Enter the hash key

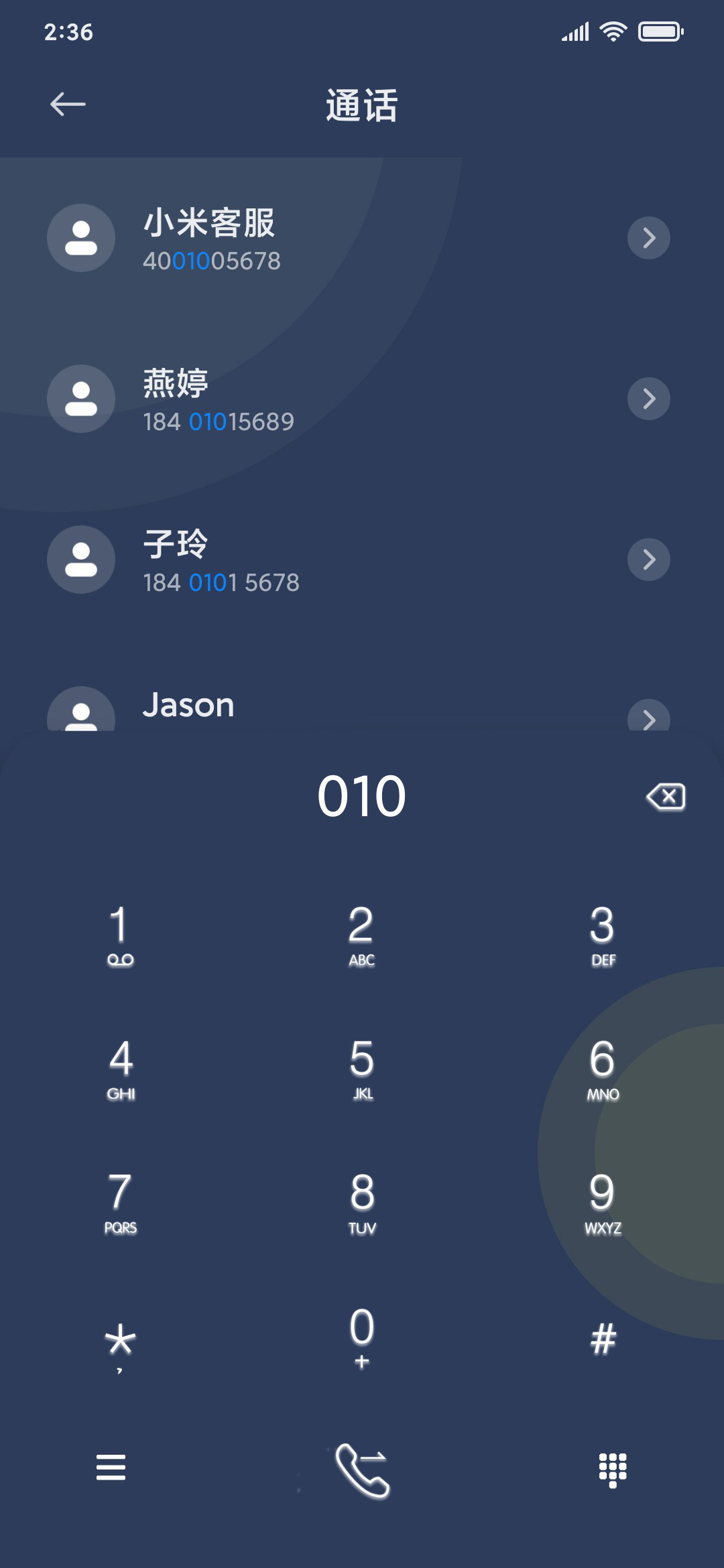603,1339
